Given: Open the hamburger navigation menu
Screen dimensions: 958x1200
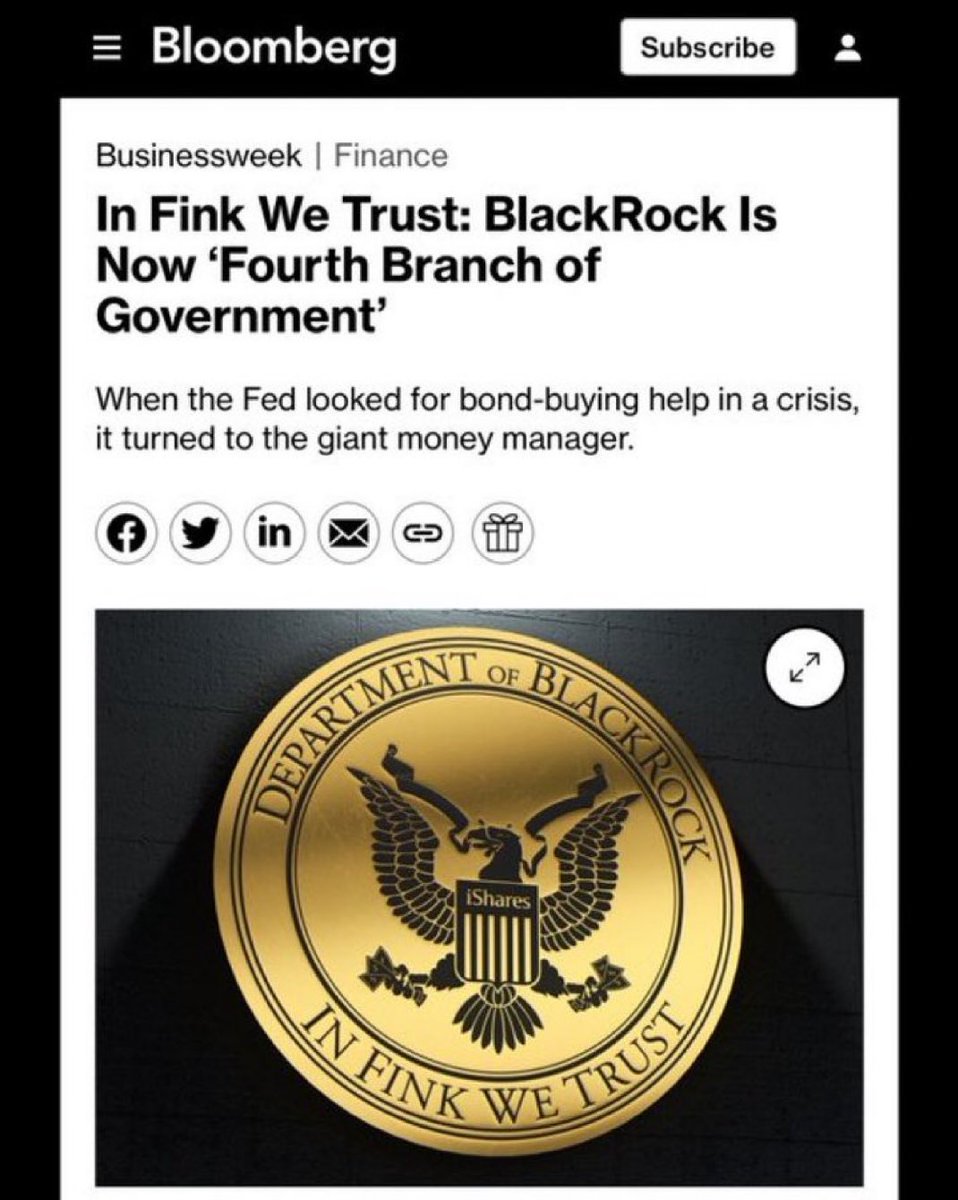Looking at the screenshot, I should [x=119, y=48].
